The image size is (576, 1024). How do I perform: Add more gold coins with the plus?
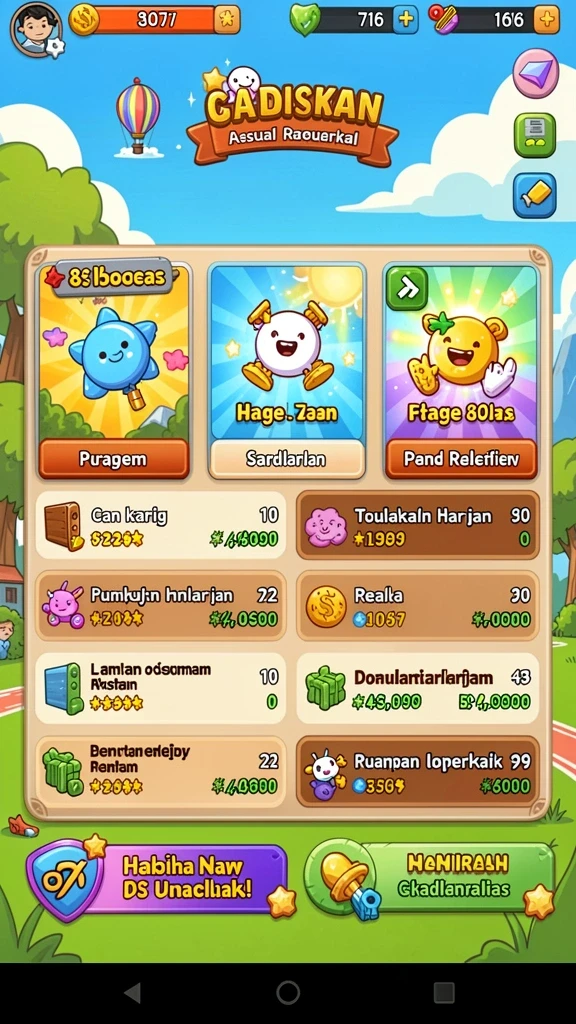click(x=227, y=20)
